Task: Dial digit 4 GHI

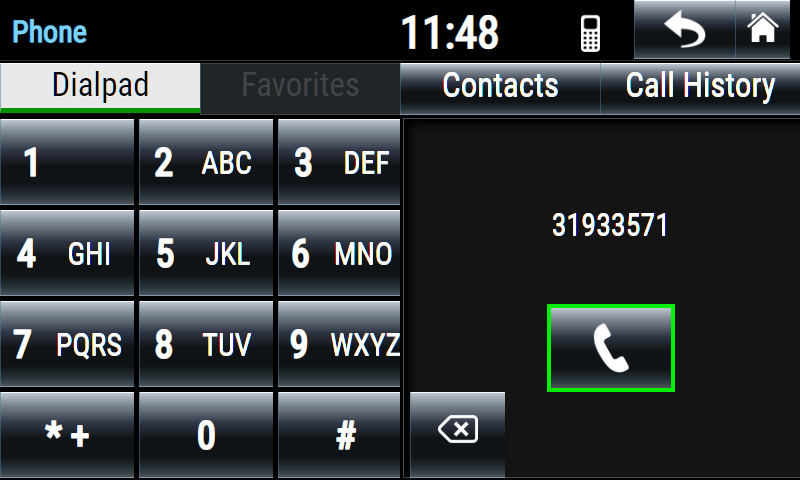Action: coord(67,254)
